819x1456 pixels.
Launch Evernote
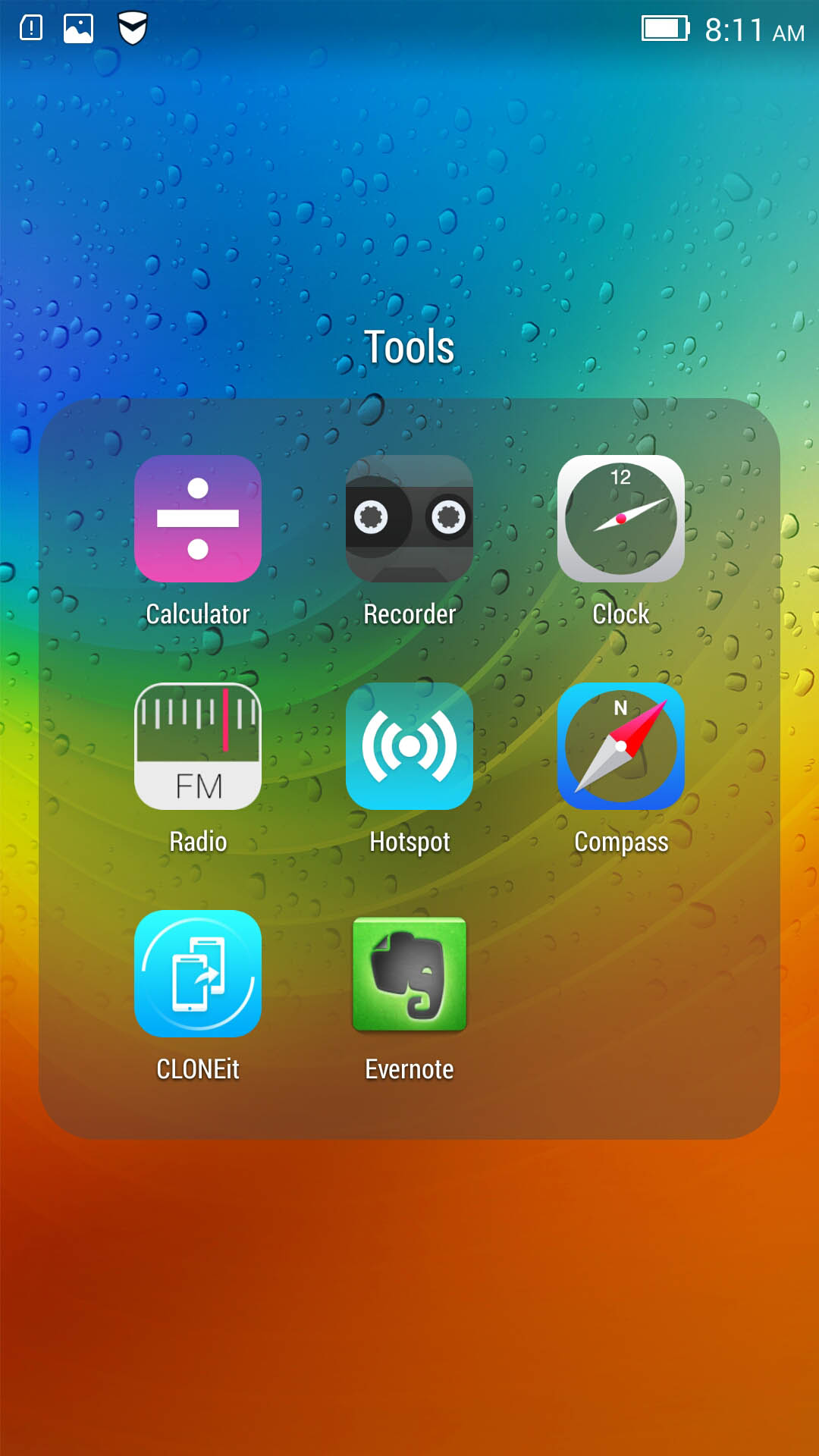point(409,974)
